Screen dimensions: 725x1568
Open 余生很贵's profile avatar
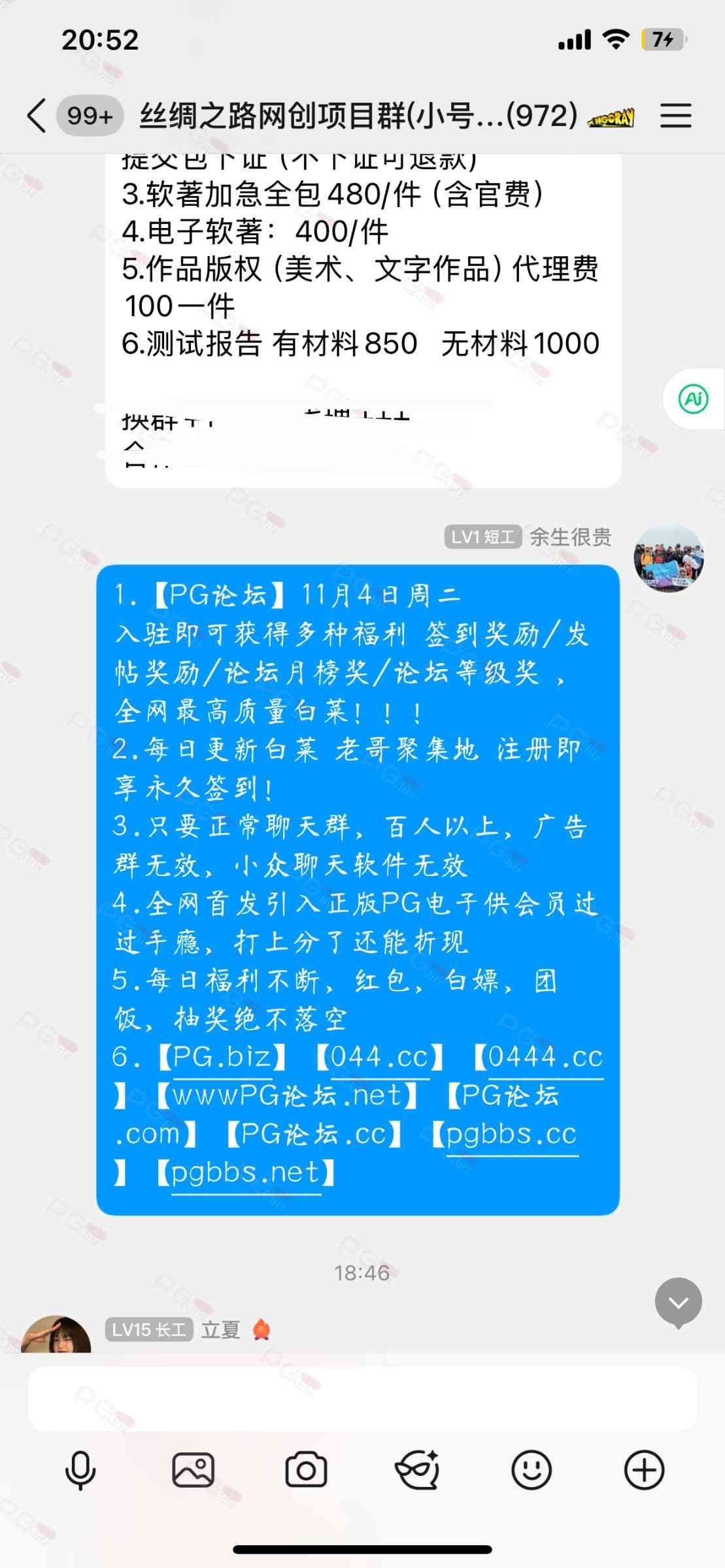pos(668,559)
